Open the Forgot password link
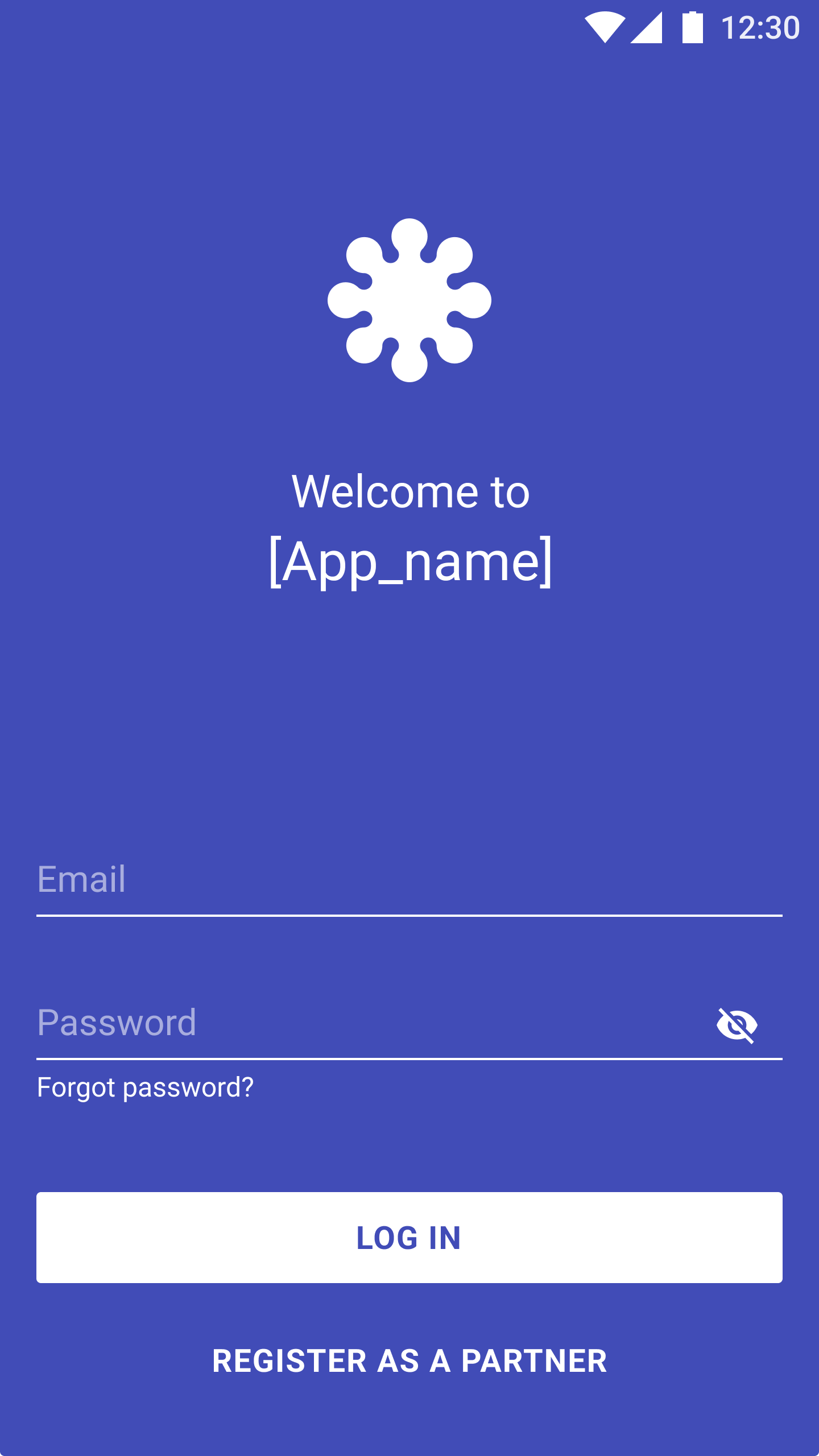Image resolution: width=819 pixels, height=1456 pixels. (x=145, y=1087)
